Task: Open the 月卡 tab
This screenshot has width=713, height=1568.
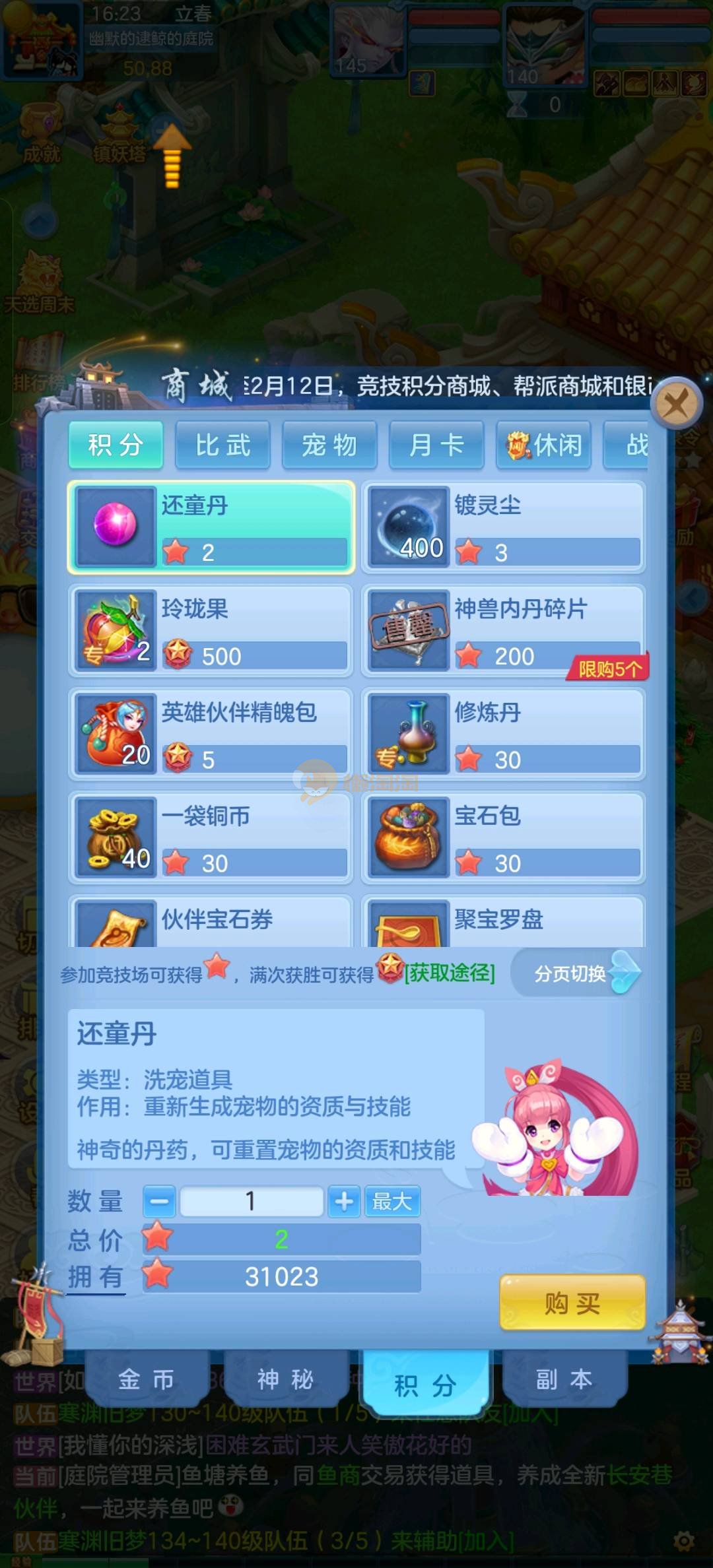Action: tap(436, 445)
